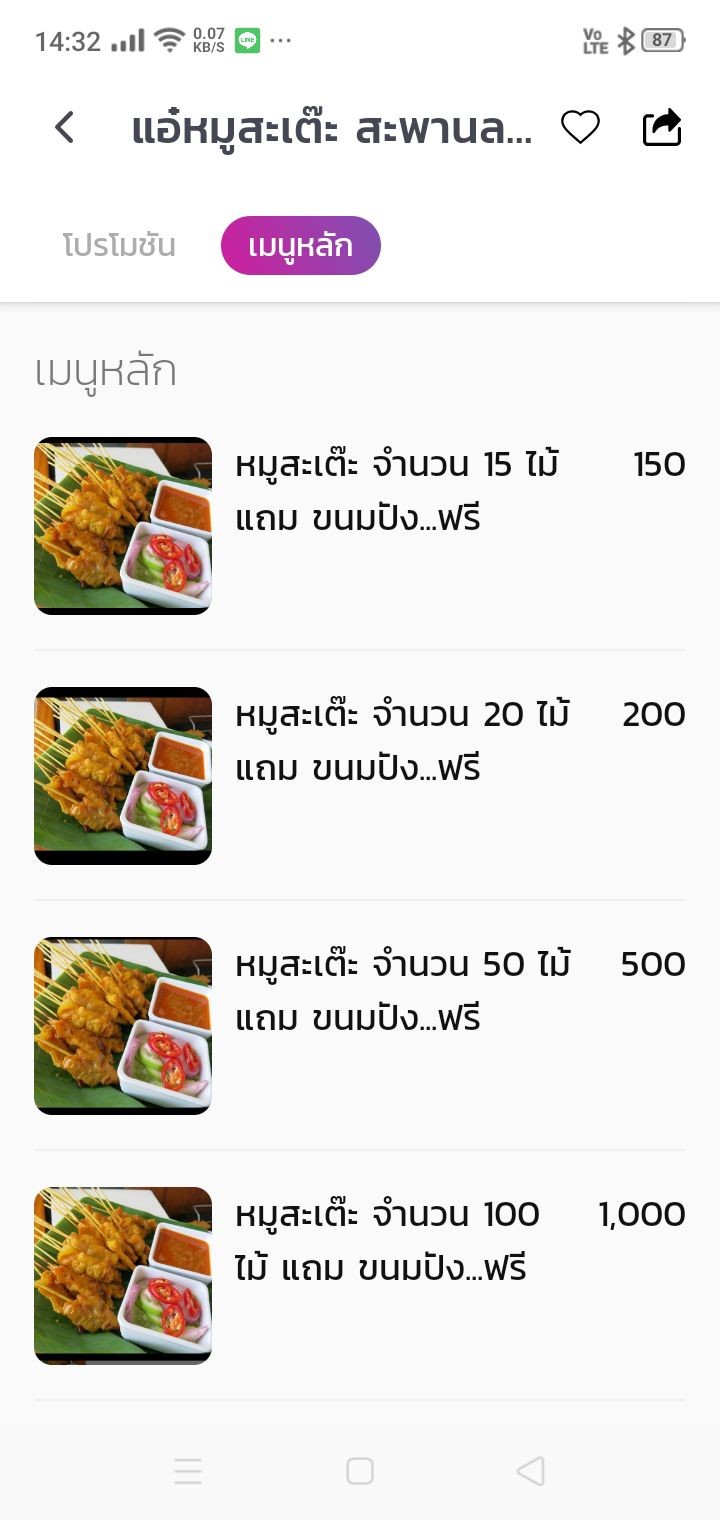Select the เมนูหลัก tab
The image size is (720, 1520).
click(300, 245)
